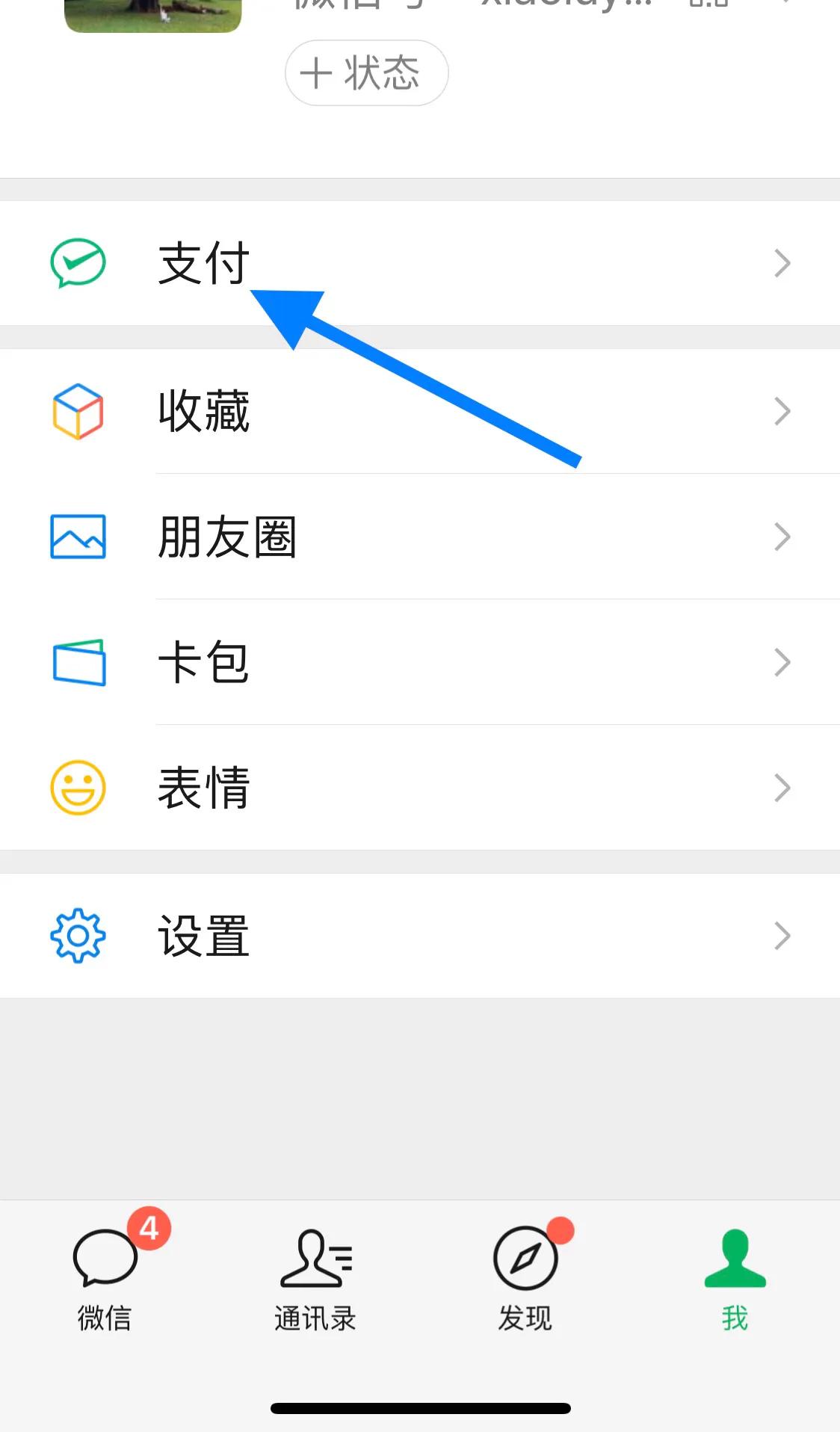The height and width of the screenshot is (1432, 840).
Task: Tap the ＋状态 status button
Action: [365, 73]
